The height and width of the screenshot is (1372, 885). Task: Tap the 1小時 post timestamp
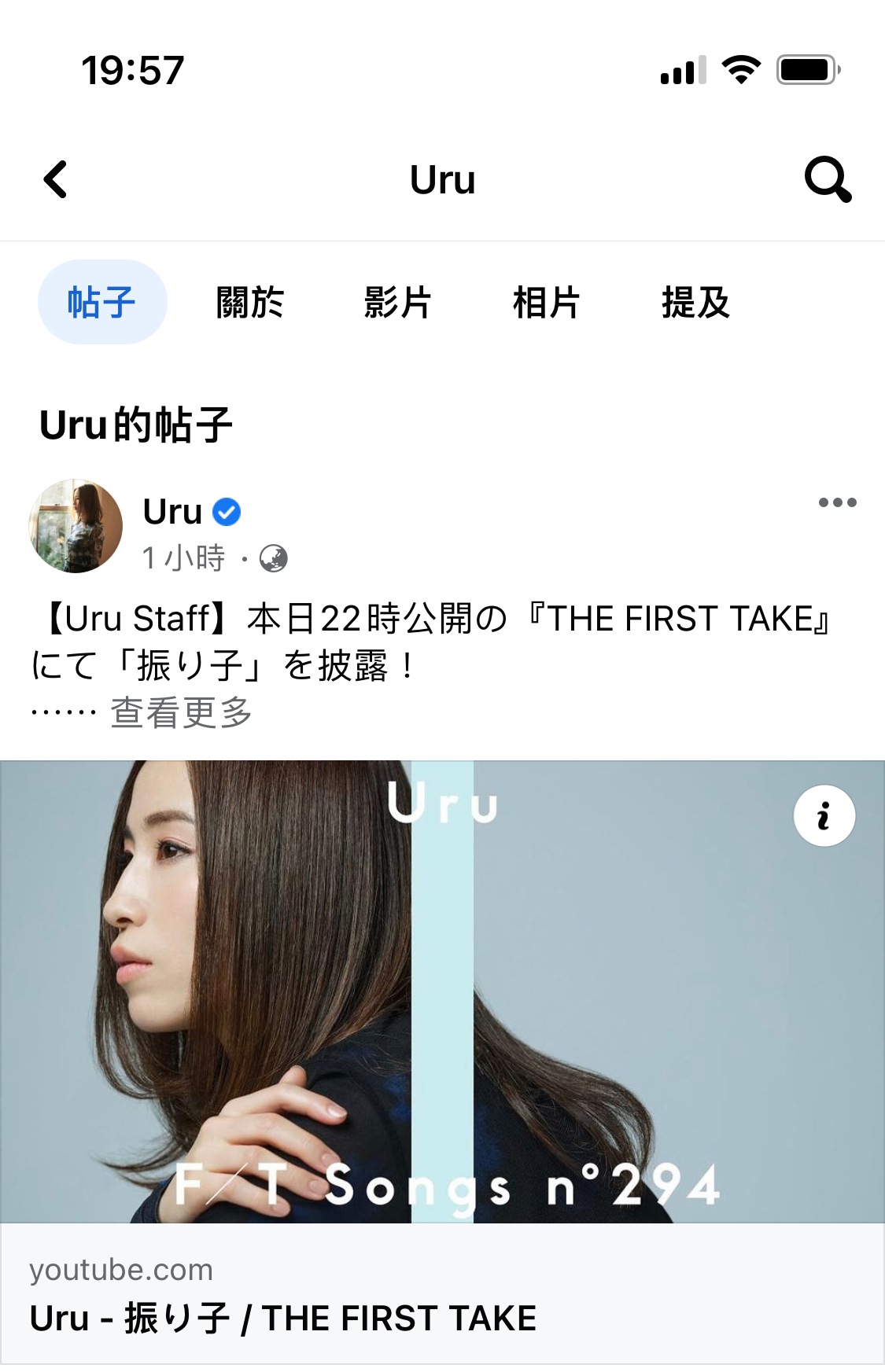tap(181, 560)
